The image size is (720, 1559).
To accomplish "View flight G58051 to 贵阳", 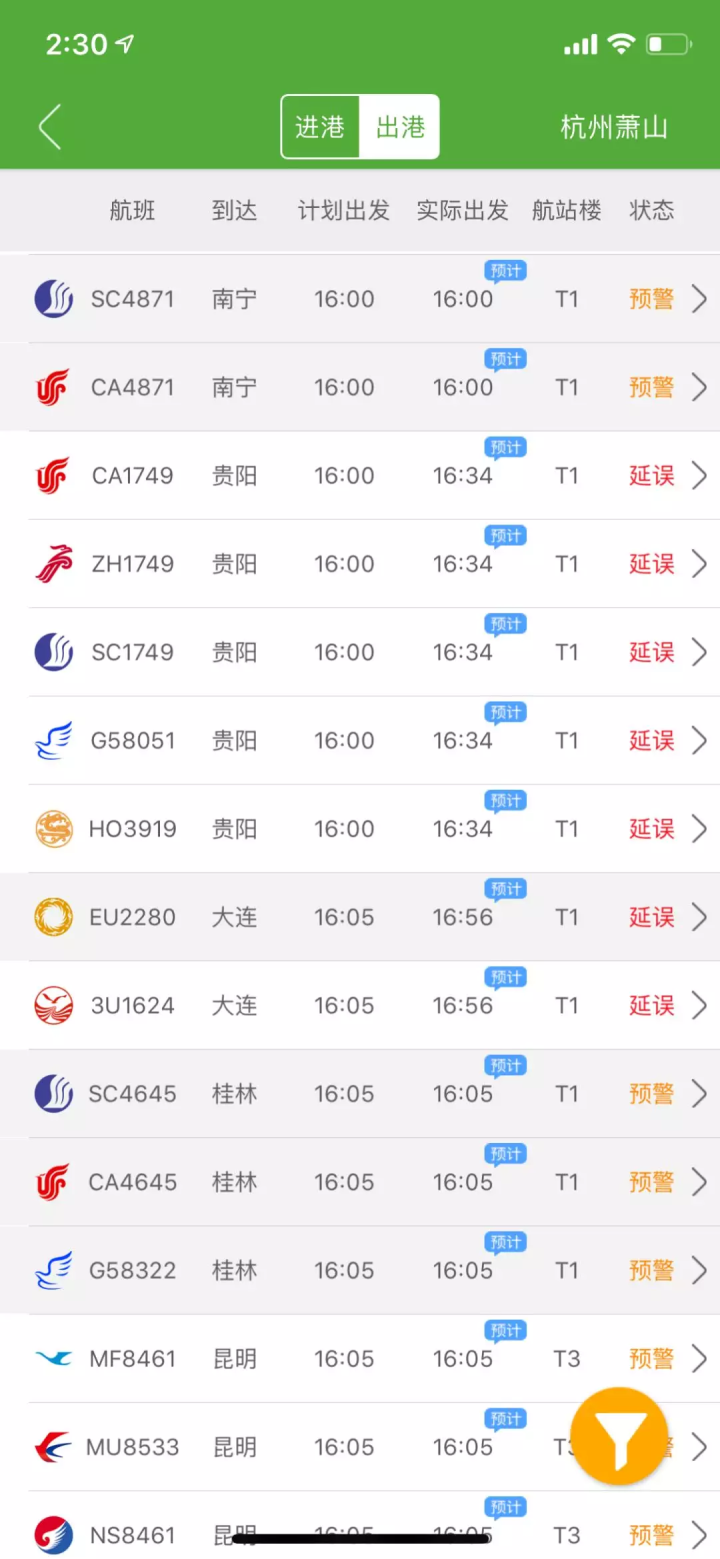I will coord(360,740).
